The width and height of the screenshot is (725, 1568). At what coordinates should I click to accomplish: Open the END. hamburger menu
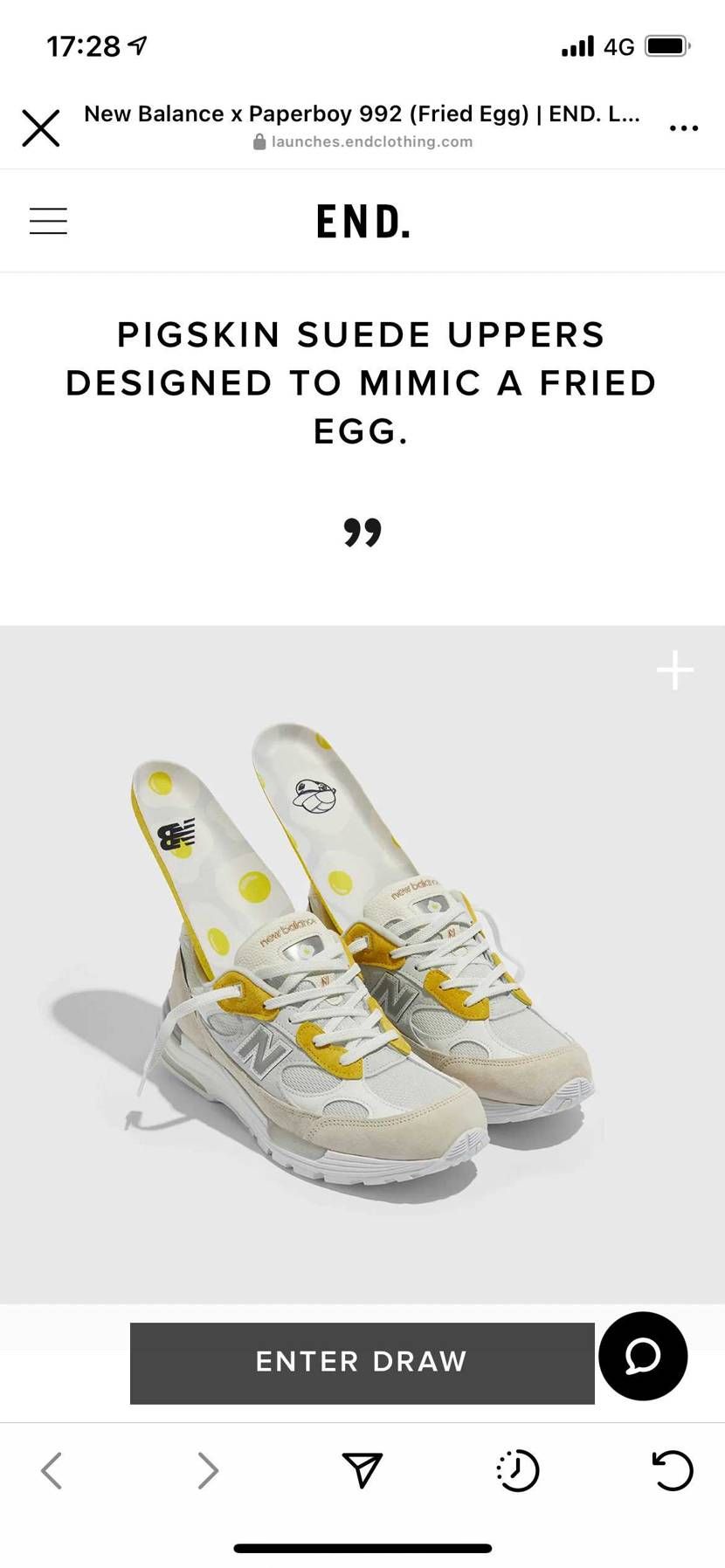[x=48, y=221]
